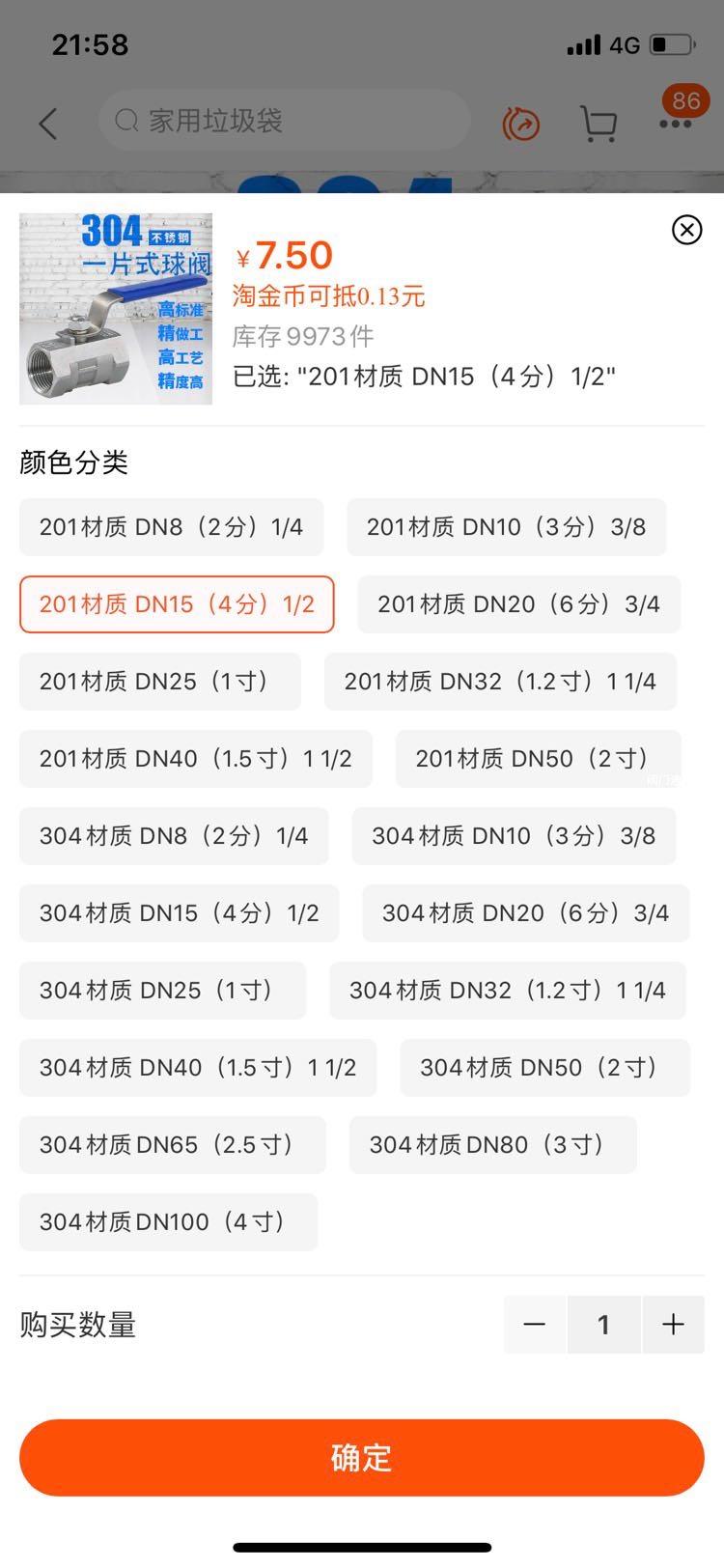
Task: Enlarge the ball valve product thumbnail
Action: [116, 309]
